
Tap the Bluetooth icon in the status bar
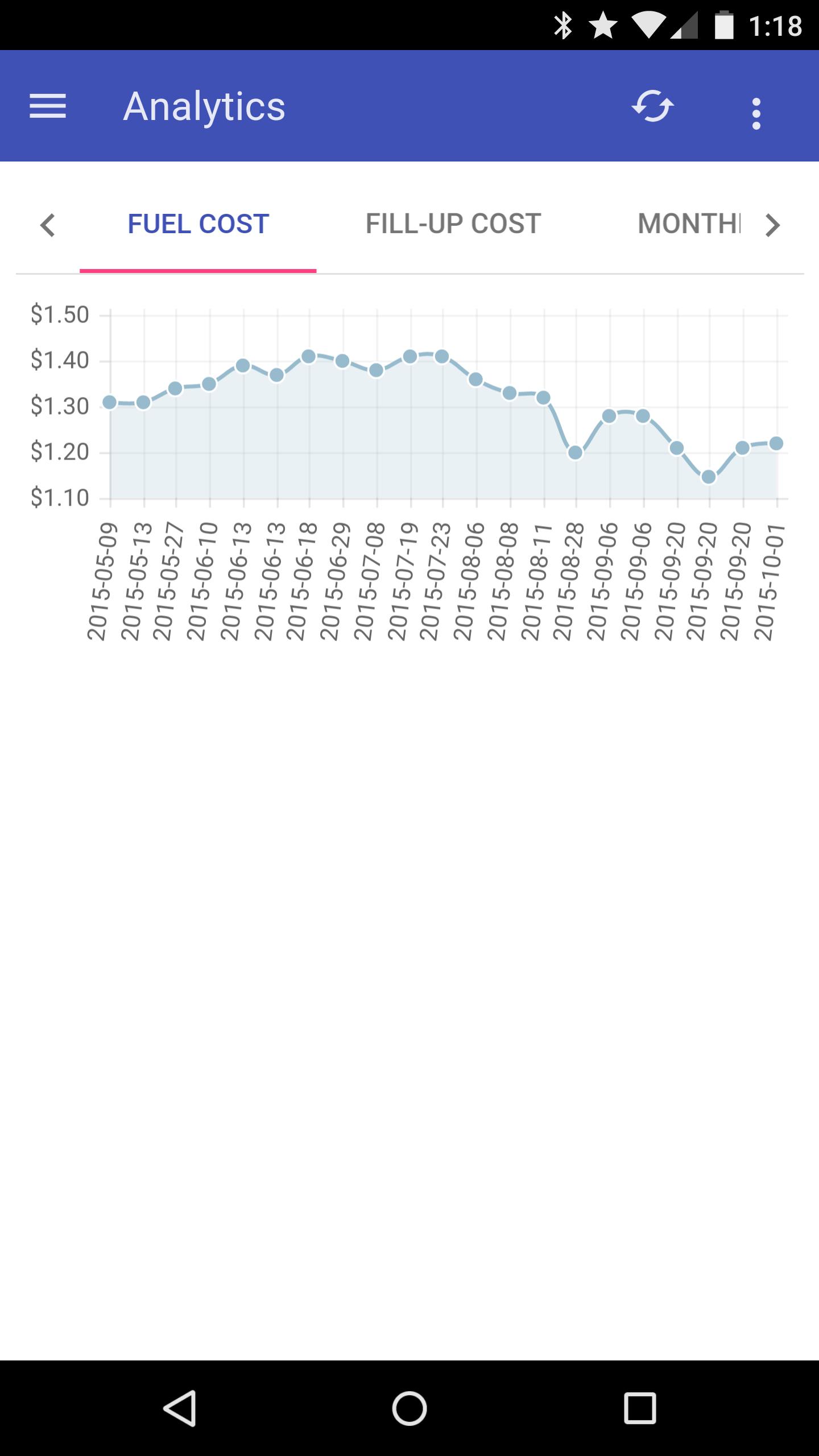click(564, 24)
